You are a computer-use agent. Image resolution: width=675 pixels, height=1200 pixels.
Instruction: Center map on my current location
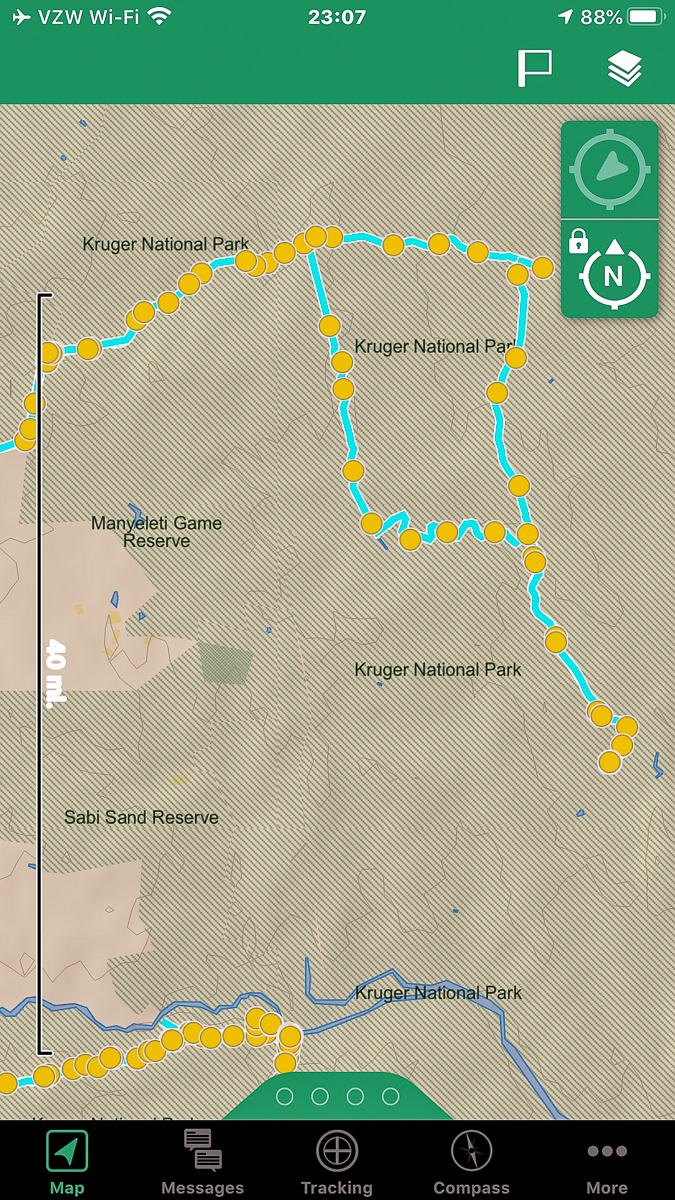click(610, 169)
